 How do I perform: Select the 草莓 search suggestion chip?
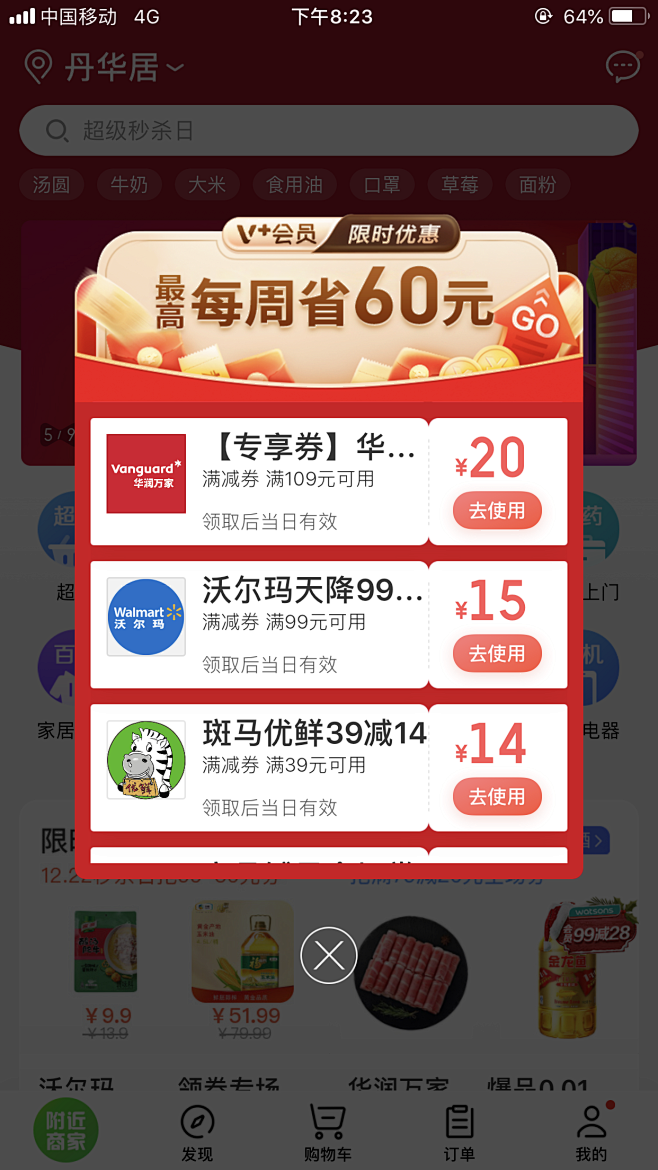[460, 184]
